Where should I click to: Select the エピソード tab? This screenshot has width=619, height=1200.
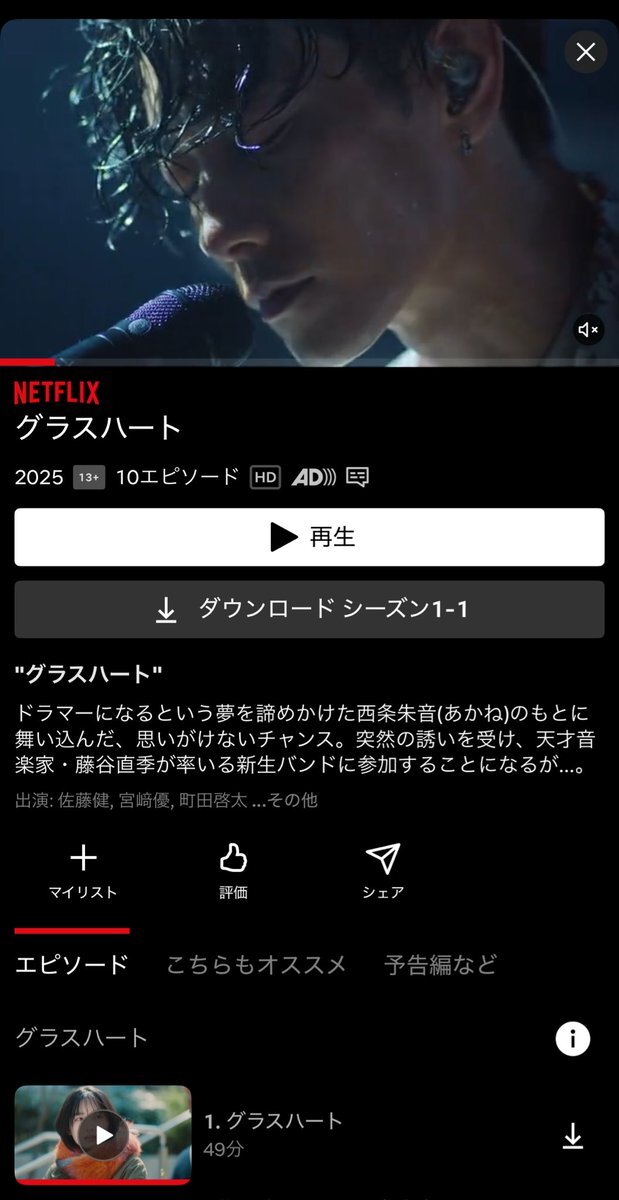pyautogui.click(x=72, y=965)
